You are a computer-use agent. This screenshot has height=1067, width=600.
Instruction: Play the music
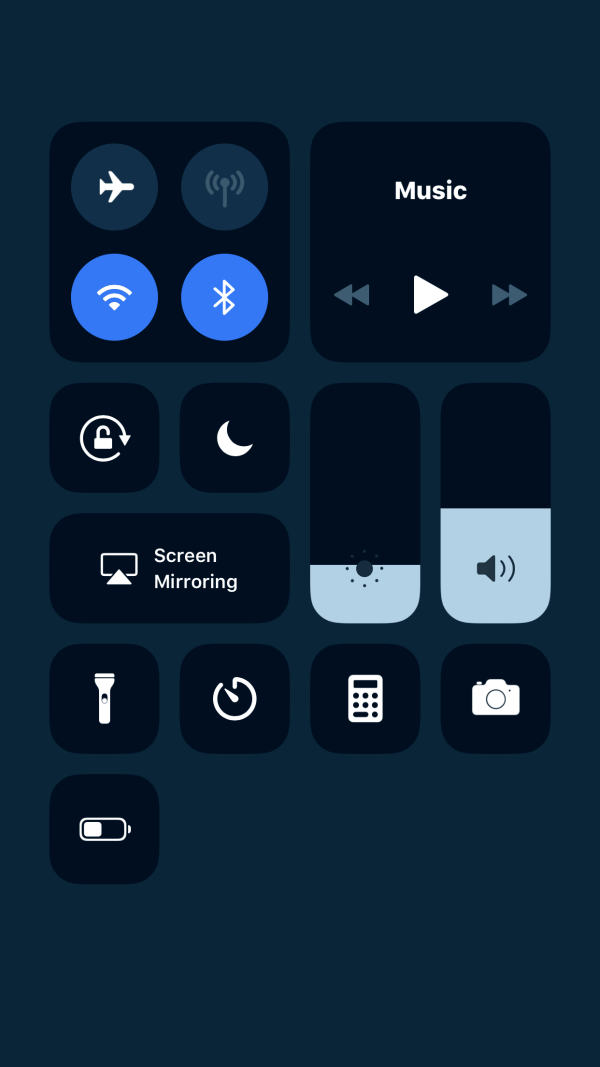430,294
